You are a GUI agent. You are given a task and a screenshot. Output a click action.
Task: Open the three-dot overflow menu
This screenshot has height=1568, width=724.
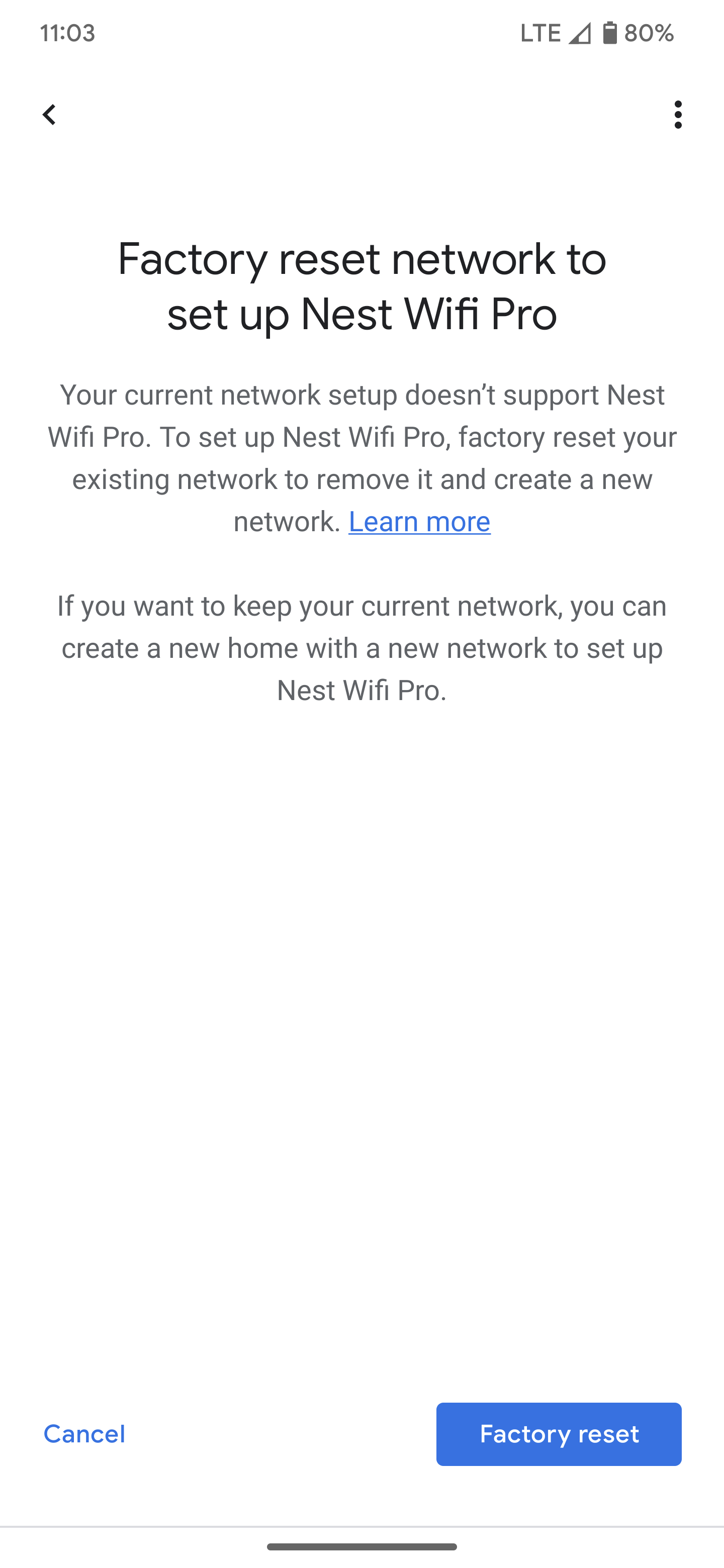point(678,115)
